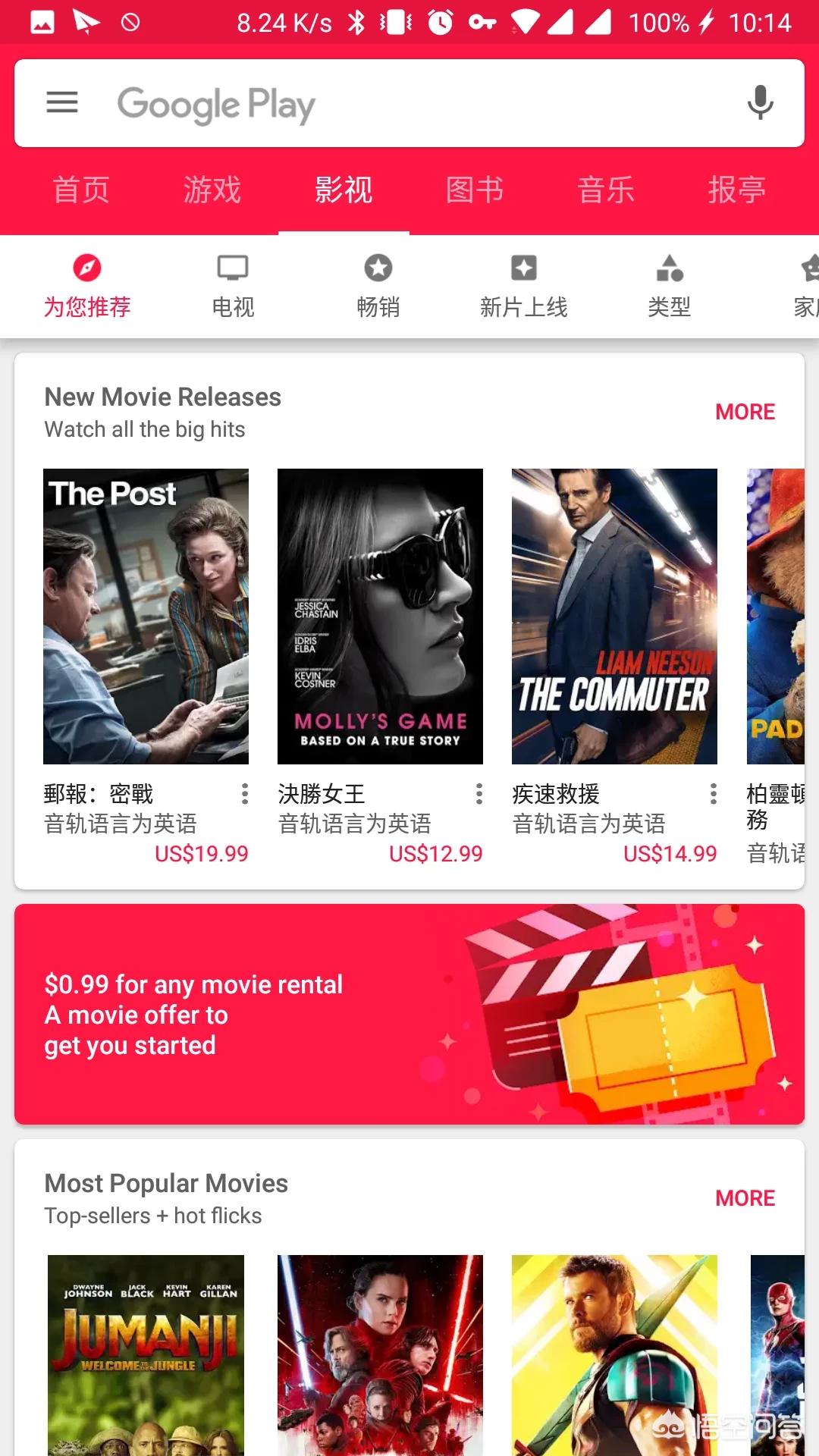The image size is (819, 1456).
Task: Select the 电视 category
Action: (233, 287)
